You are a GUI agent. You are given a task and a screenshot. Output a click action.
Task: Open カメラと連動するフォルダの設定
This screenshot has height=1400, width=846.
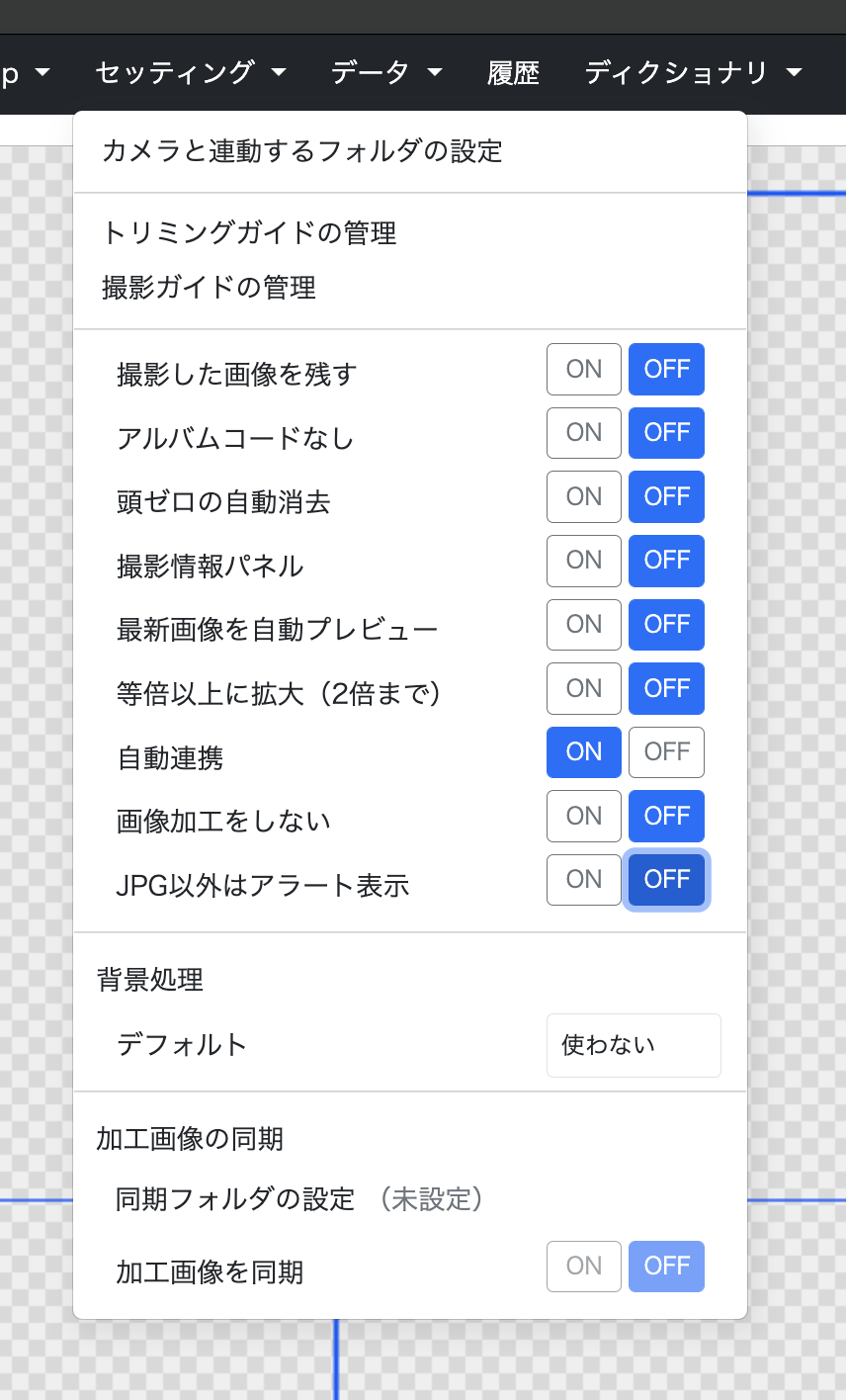(301, 151)
